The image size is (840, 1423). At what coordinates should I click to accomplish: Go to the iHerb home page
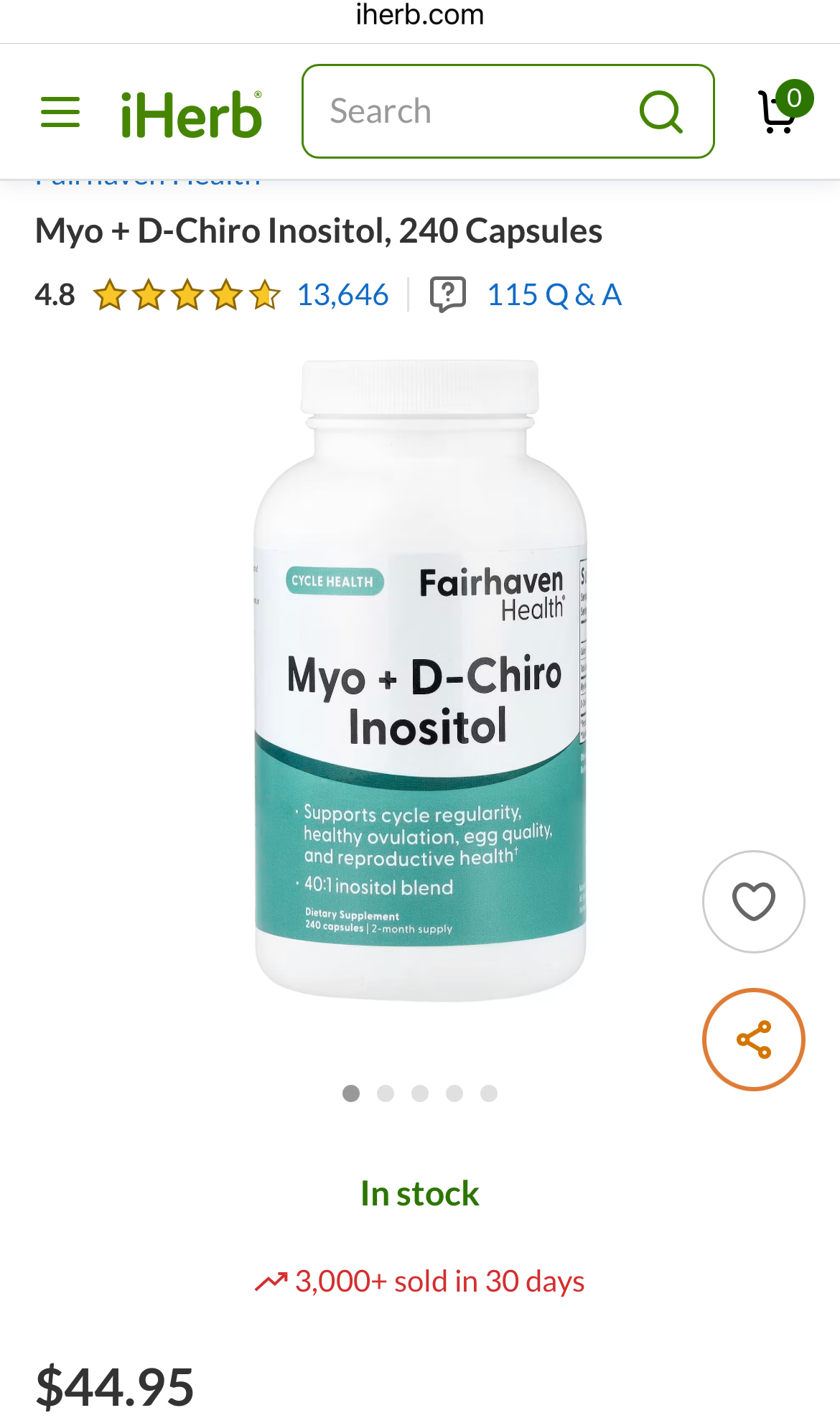click(x=191, y=115)
